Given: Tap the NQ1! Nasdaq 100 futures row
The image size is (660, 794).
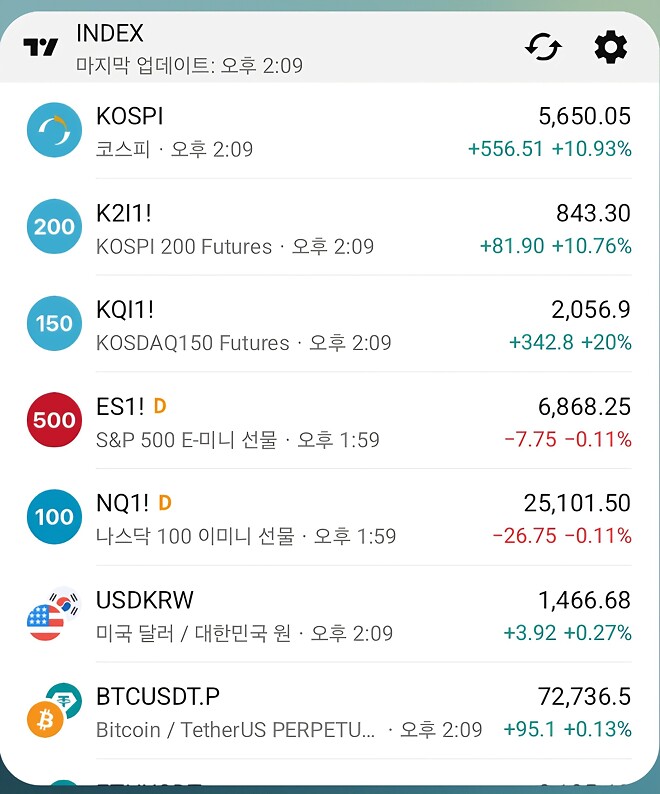Looking at the screenshot, I should 330,518.
